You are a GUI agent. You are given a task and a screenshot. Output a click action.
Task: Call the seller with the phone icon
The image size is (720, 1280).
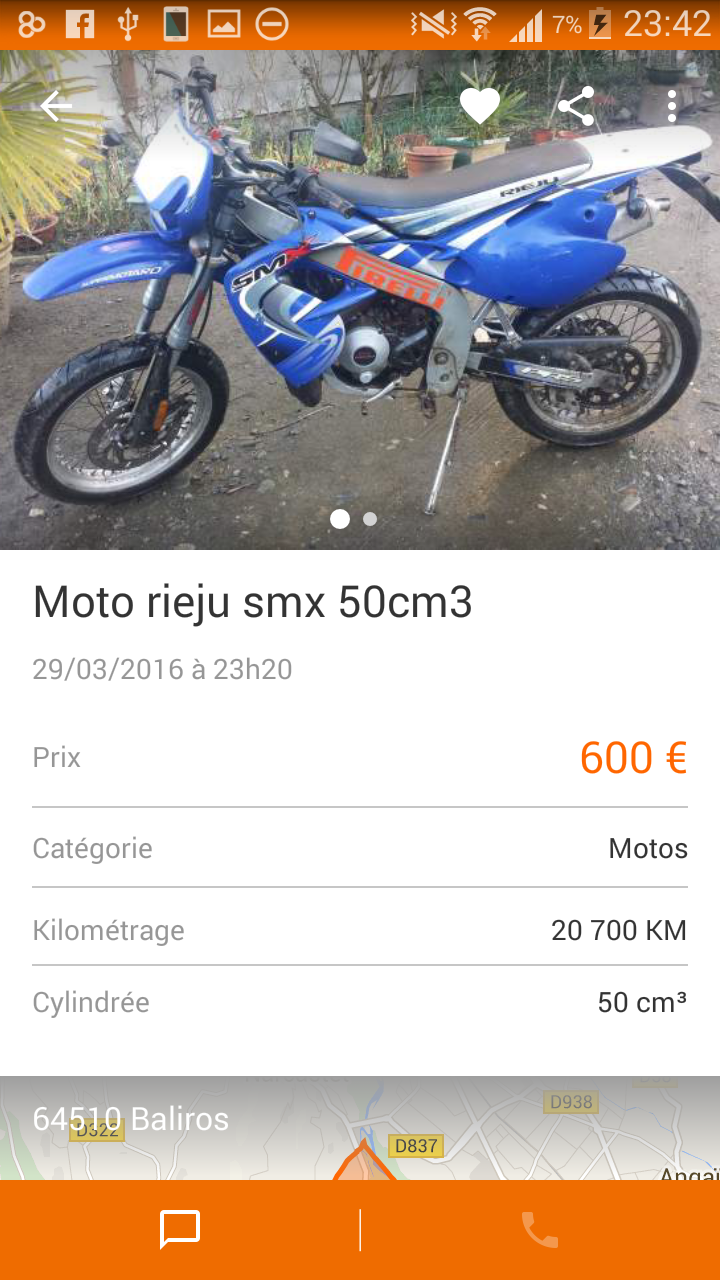(x=540, y=1230)
